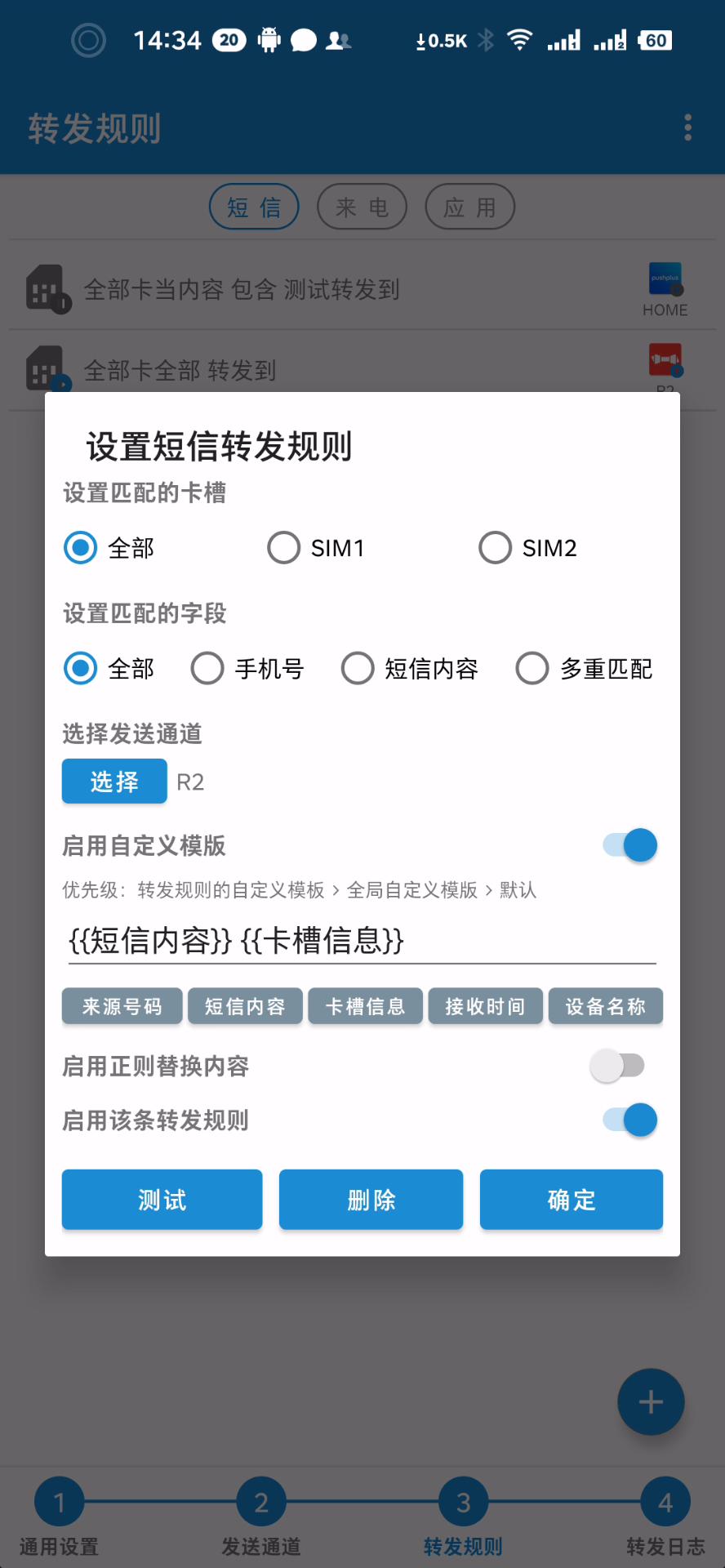The height and width of the screenshot is (1568, 725).
Task: Choose the 多重匹配 option
Action: tap(532, 668)
